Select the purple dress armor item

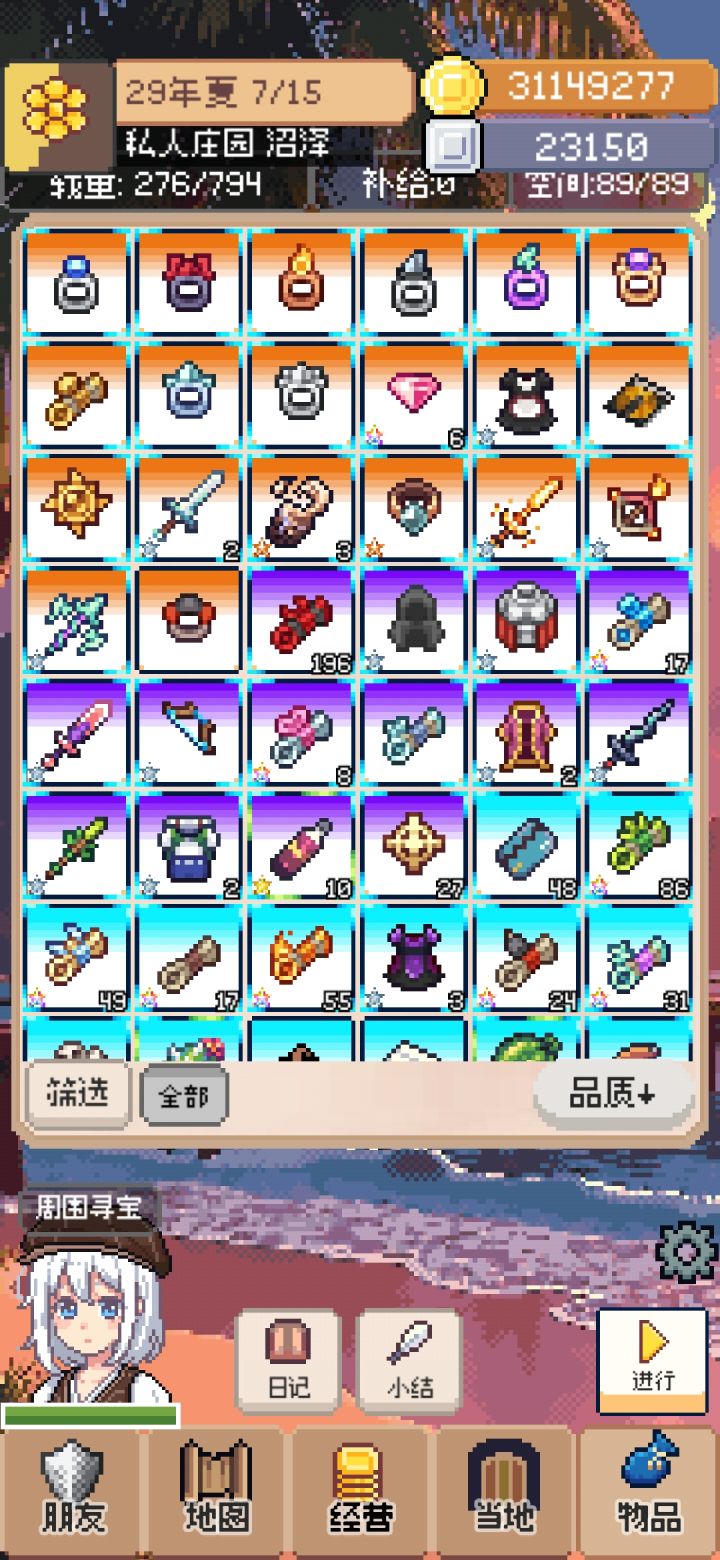point(415,960)
